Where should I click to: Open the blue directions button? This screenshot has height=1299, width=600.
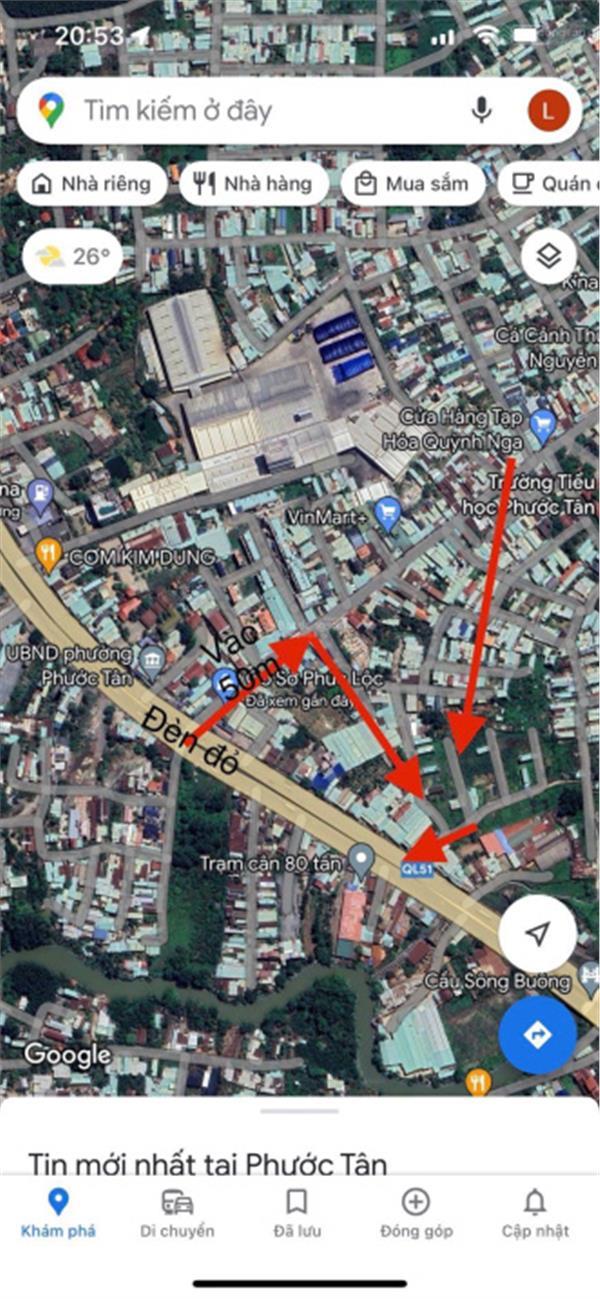[538, 1034]
